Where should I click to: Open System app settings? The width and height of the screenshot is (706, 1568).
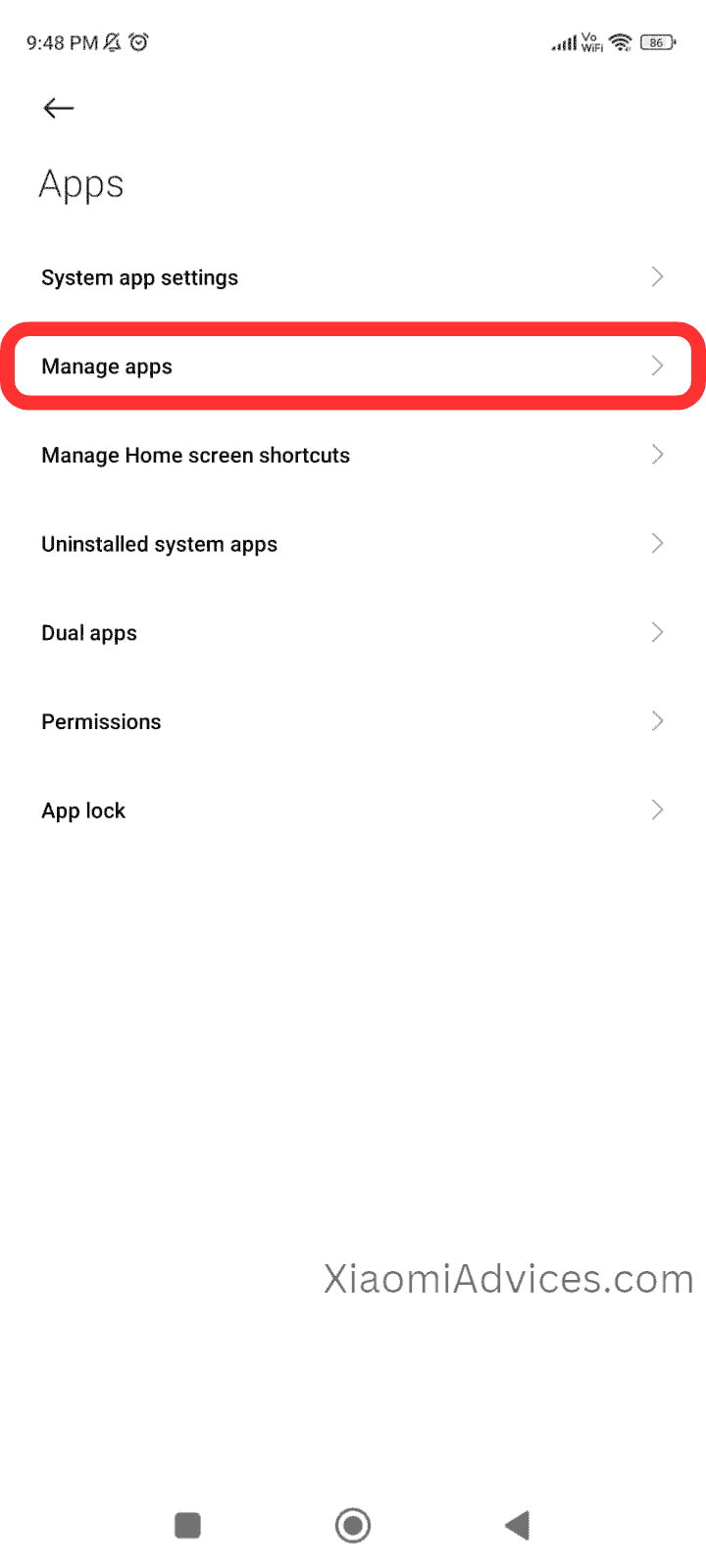point(353,277)
